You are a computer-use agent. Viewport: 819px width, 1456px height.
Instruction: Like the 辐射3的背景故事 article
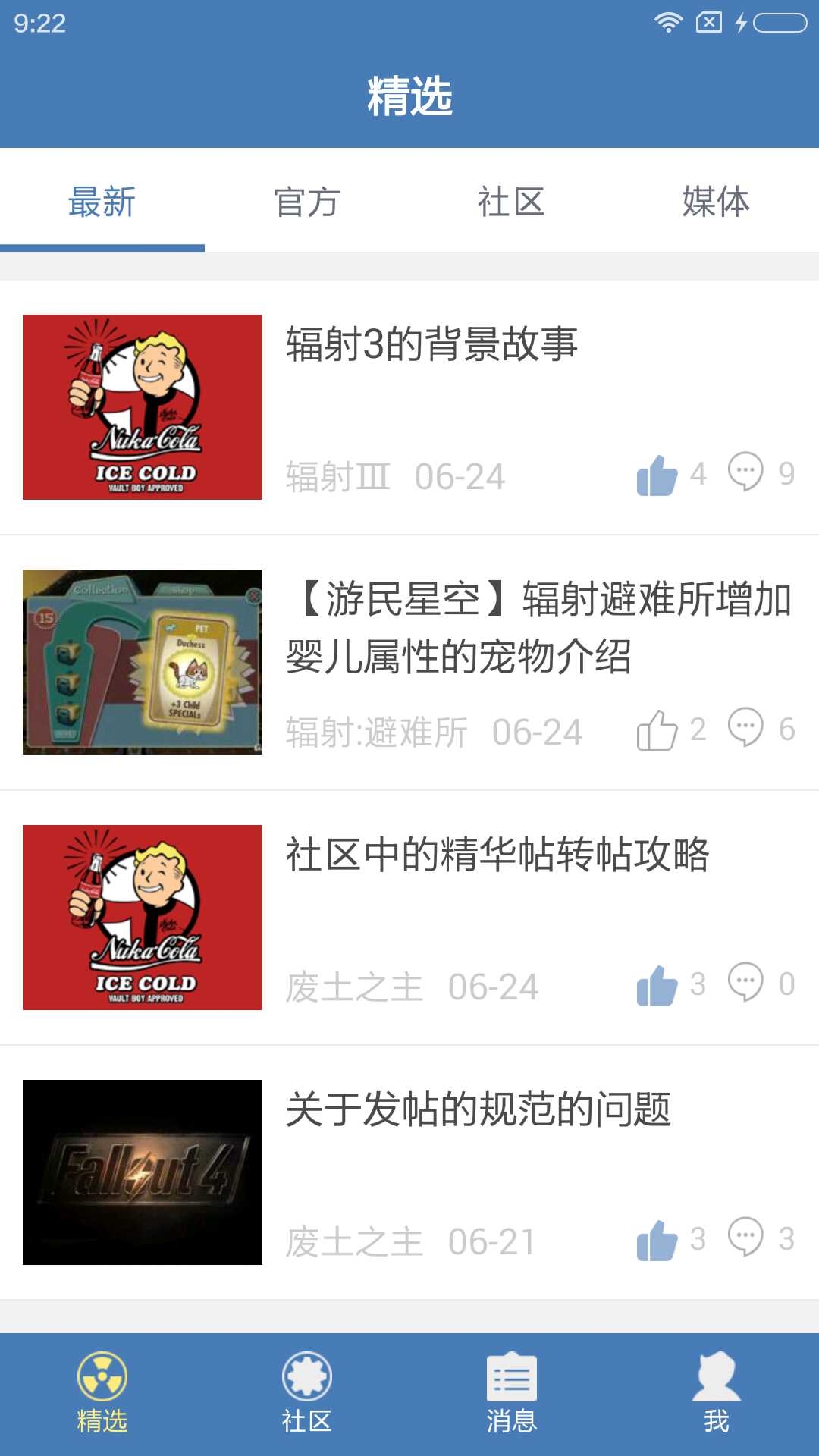pos(657,475)
